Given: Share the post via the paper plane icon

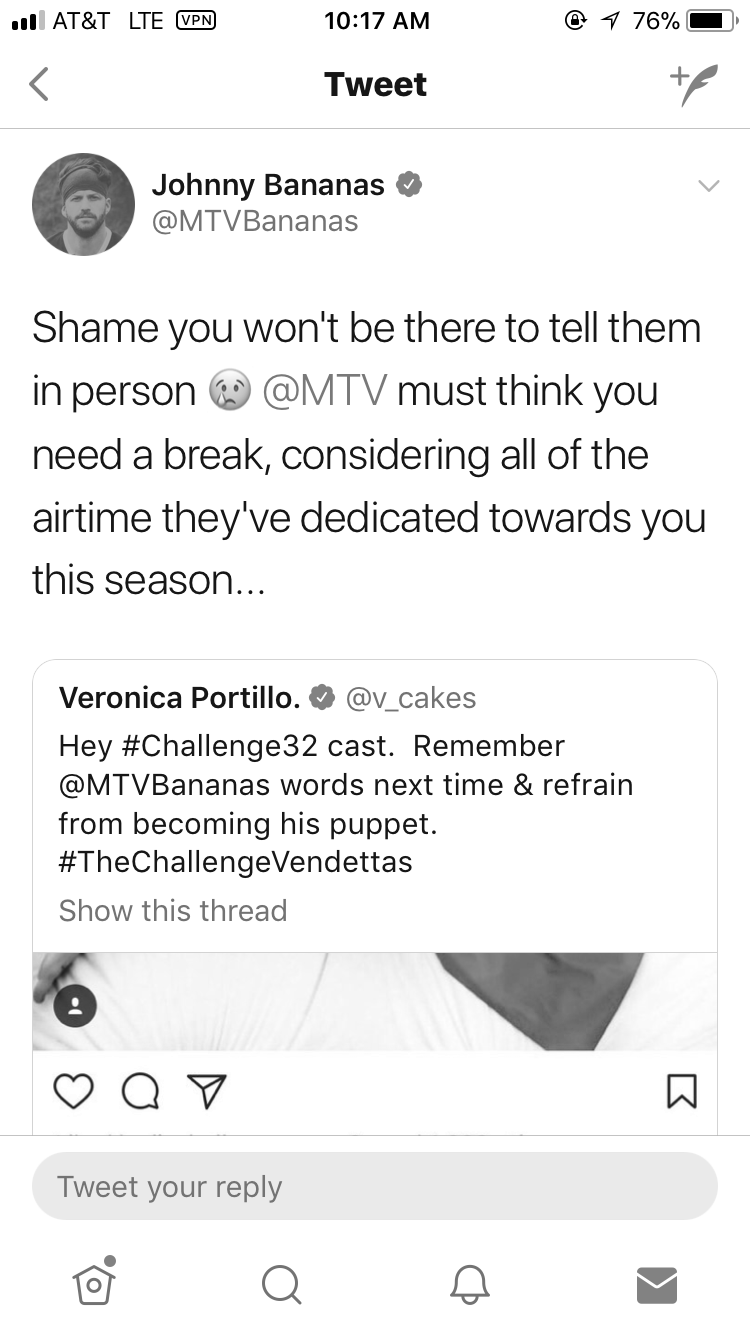Looking at the screenshot, I should click(208, 1092).
